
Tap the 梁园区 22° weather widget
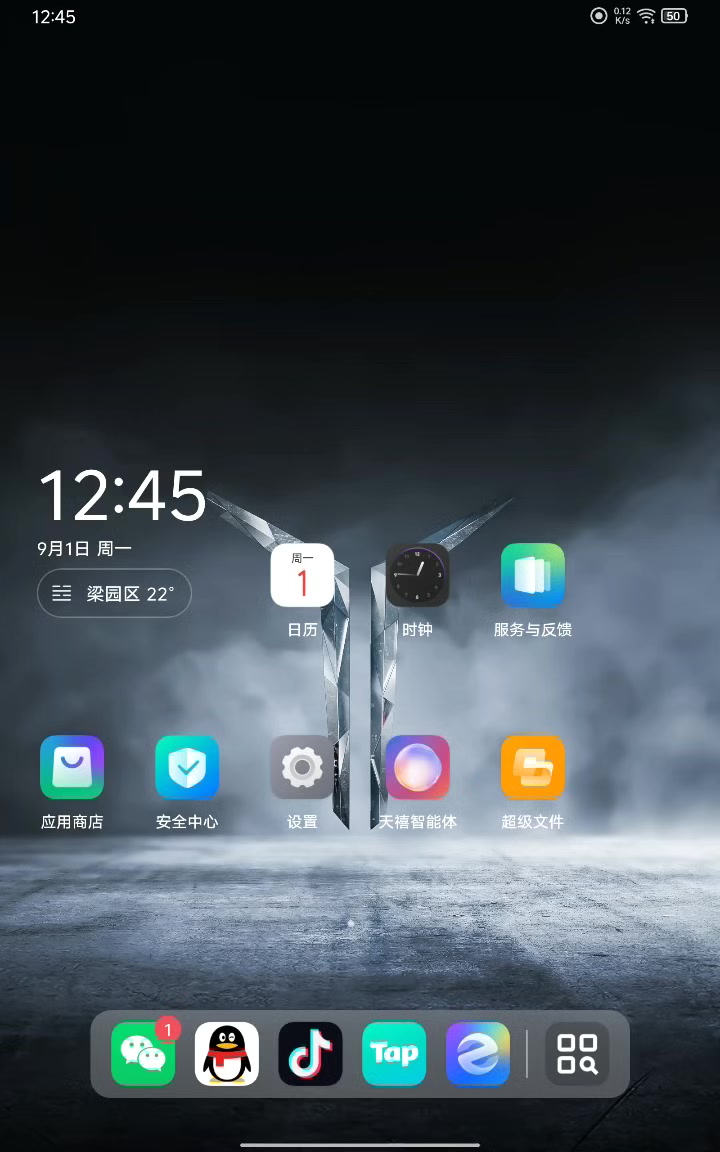tap(114, 594)
